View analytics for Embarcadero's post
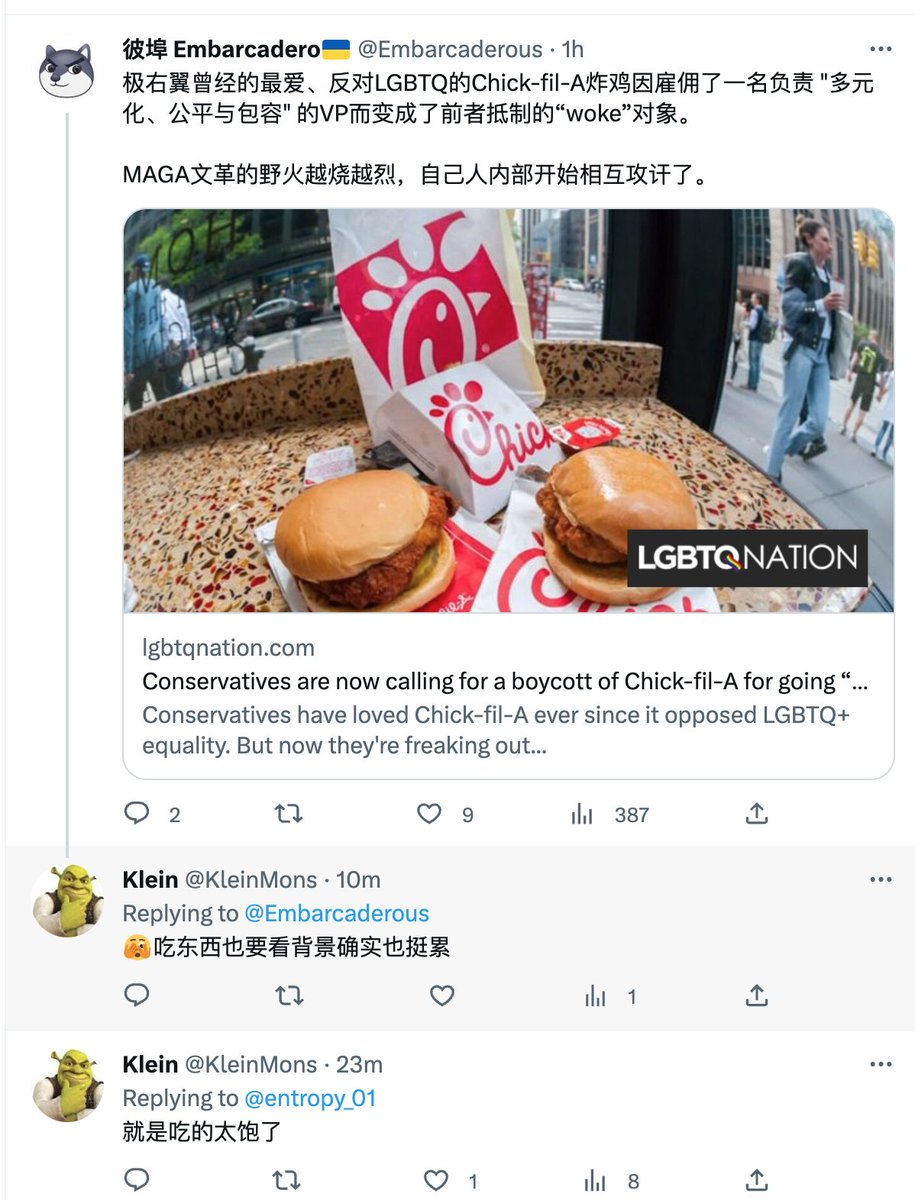915x1200 pixels. pos(583,814)
